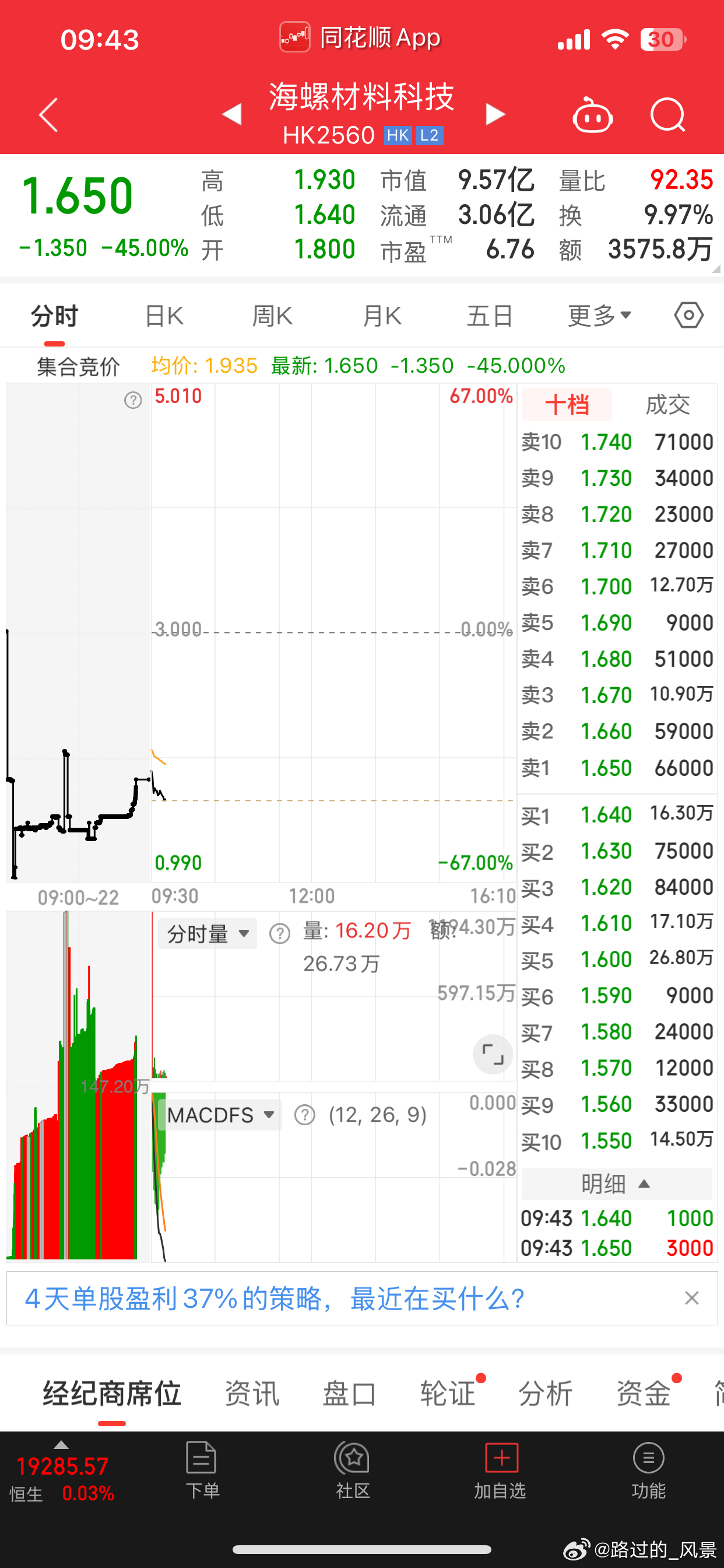The width and height of the screenshot is (724, 1568).
Task: Dismiss the strategy promo banner
Action: point(691,1298)
